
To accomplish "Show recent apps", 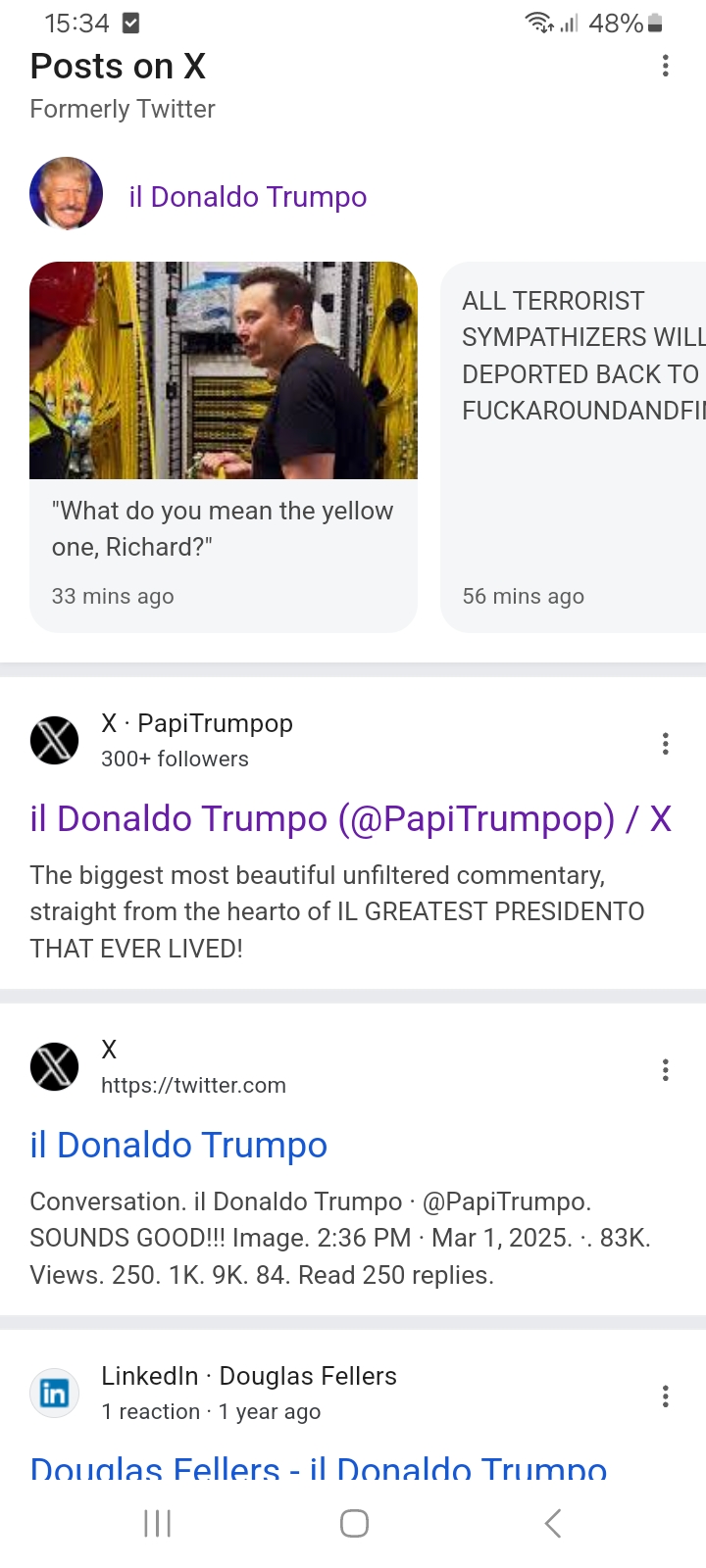I will click(157, 1523).
